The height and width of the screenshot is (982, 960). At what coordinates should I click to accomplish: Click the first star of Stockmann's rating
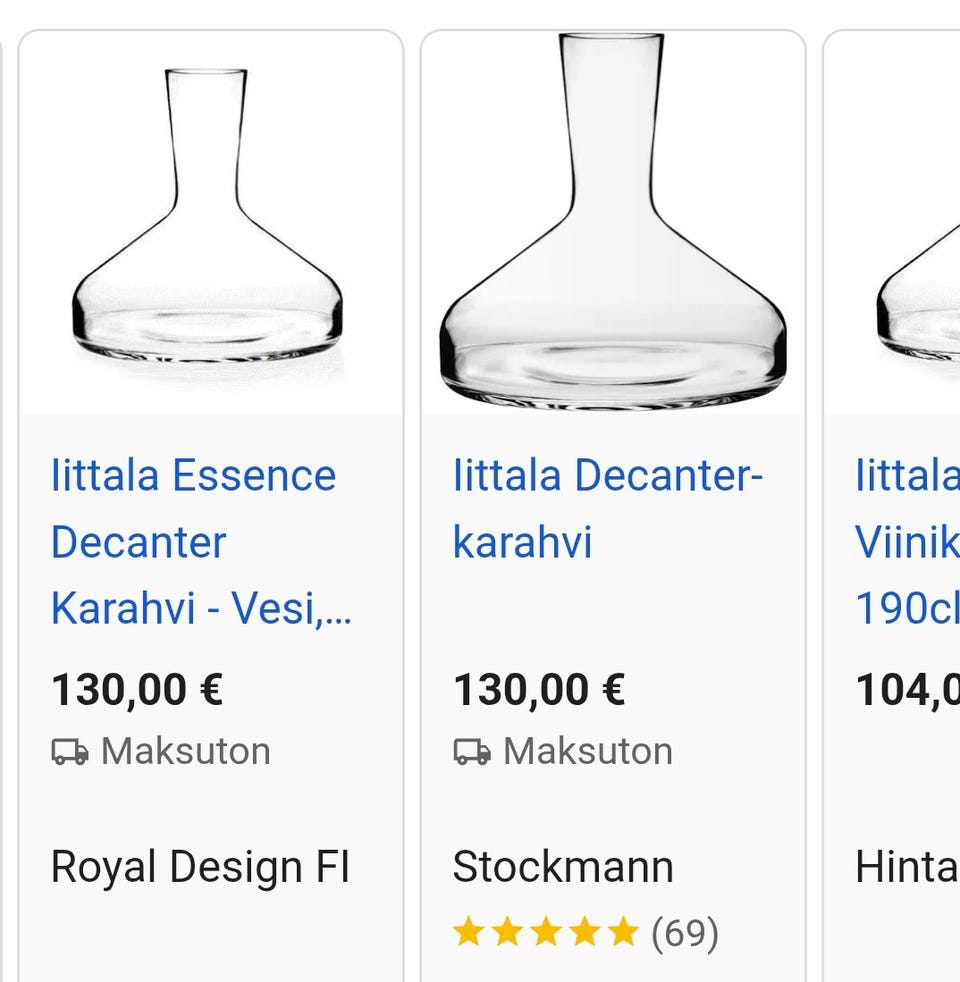click(x=468, y=930)
